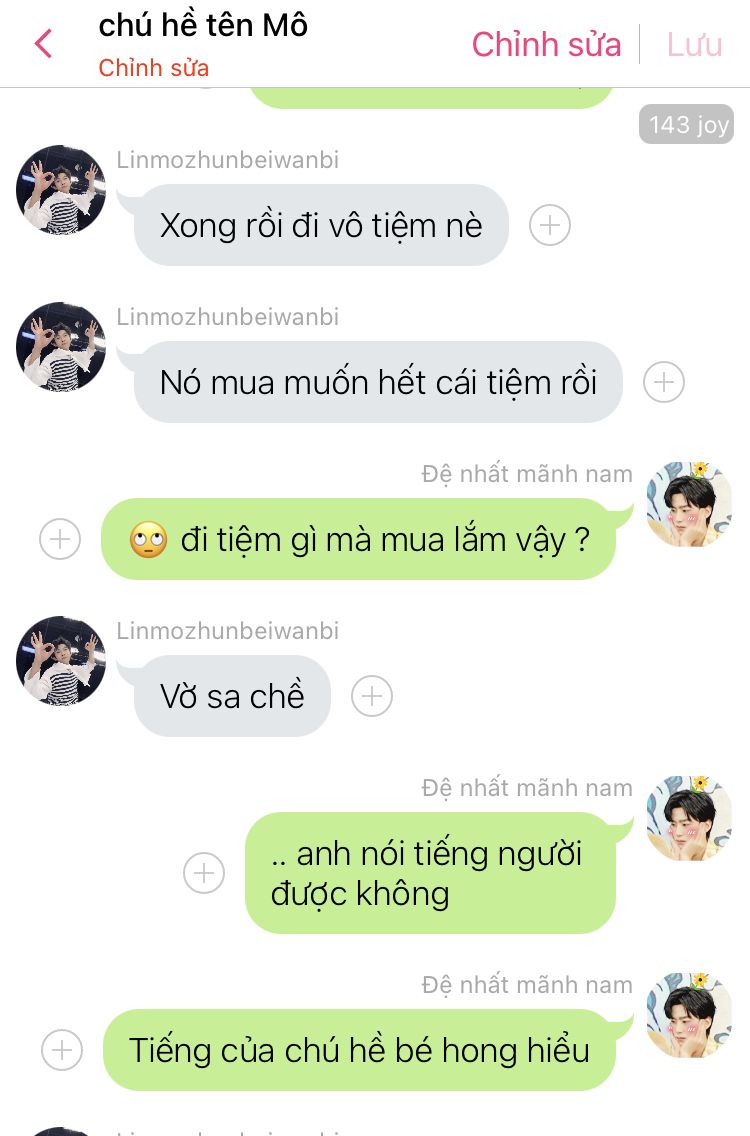Tap plus beside 'Xong rồi đi vô tiệm nè'
This screenshot has height=1136, width=750.
coord(549,225)
